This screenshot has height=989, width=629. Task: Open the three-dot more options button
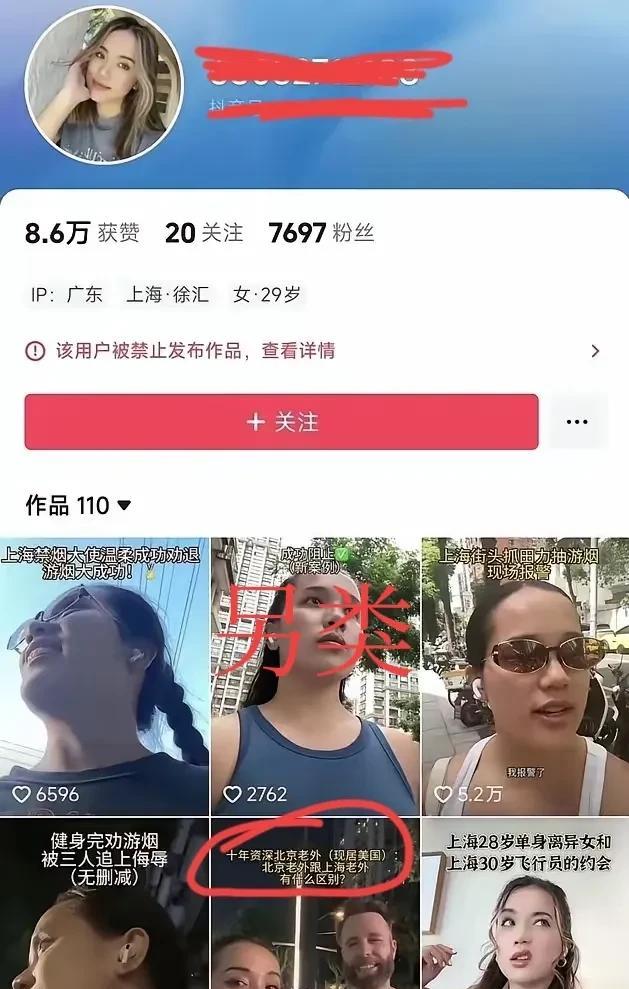pyautogui.click(x=577, y=422)
